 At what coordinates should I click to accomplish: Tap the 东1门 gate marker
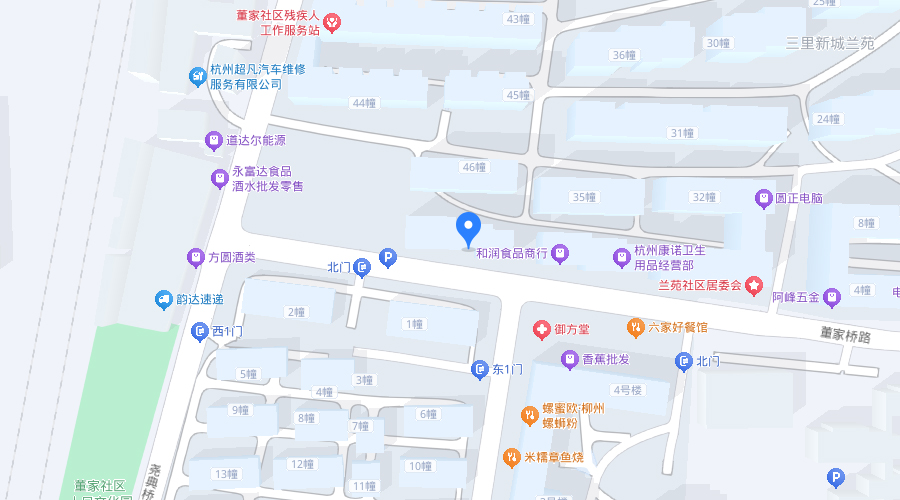(x=479, y=370)
